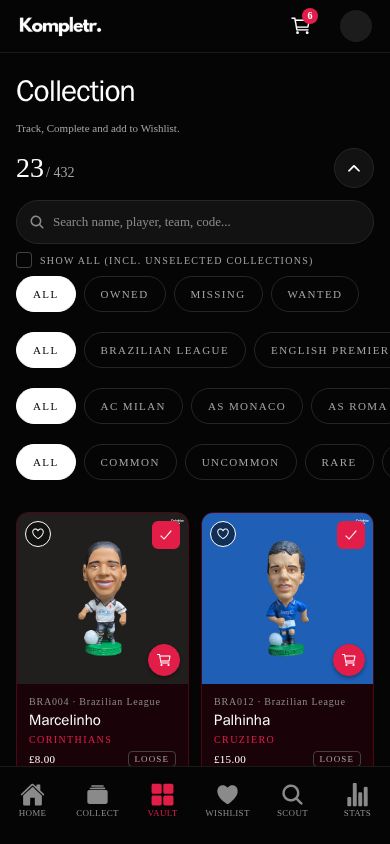Add Palhinha to the cart

pyautogui.click(x=349, y=660)
